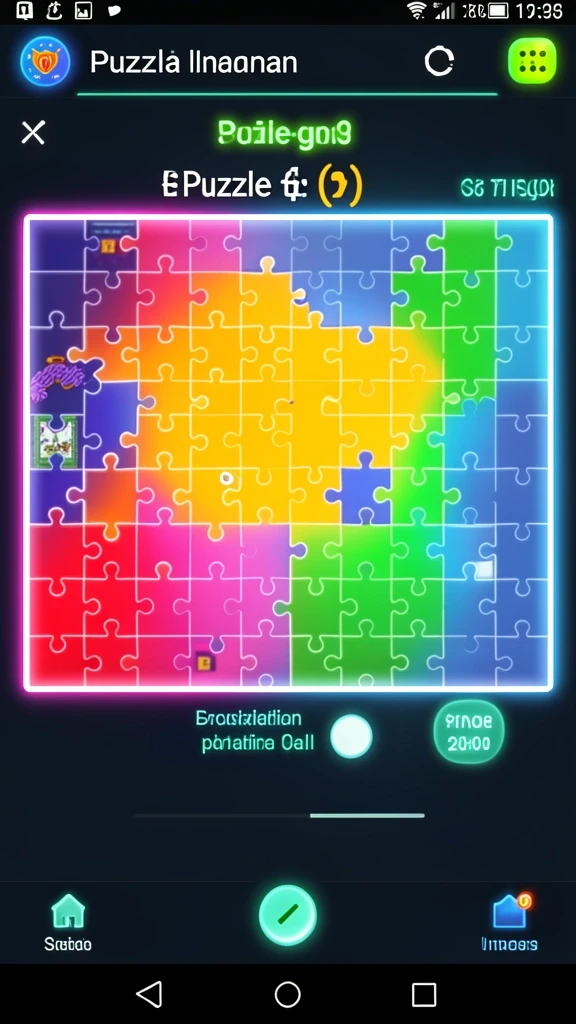Open the green grid menu button
This screenshot has height=1024, width=576.
pyautogui.click(x=532, y=62)
